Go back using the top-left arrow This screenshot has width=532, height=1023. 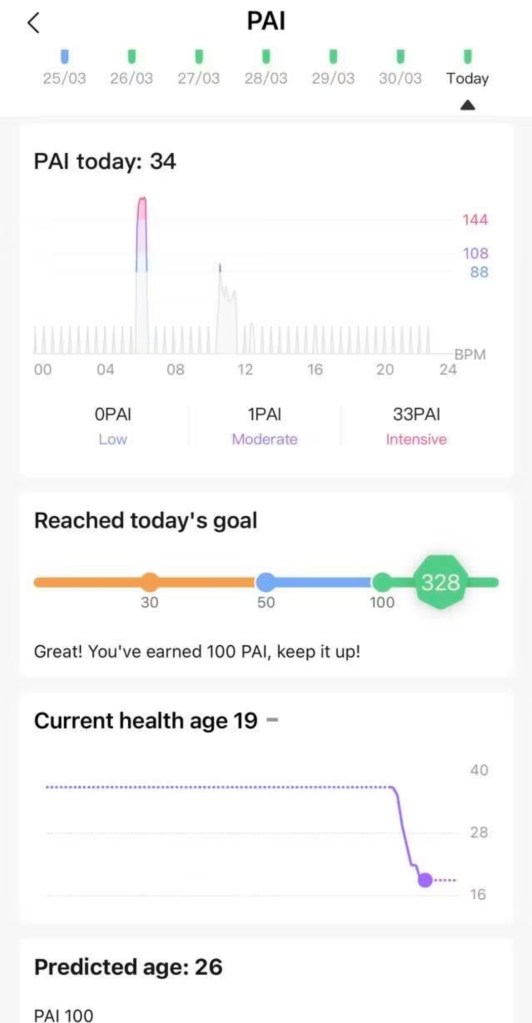[x=34, y=22]
